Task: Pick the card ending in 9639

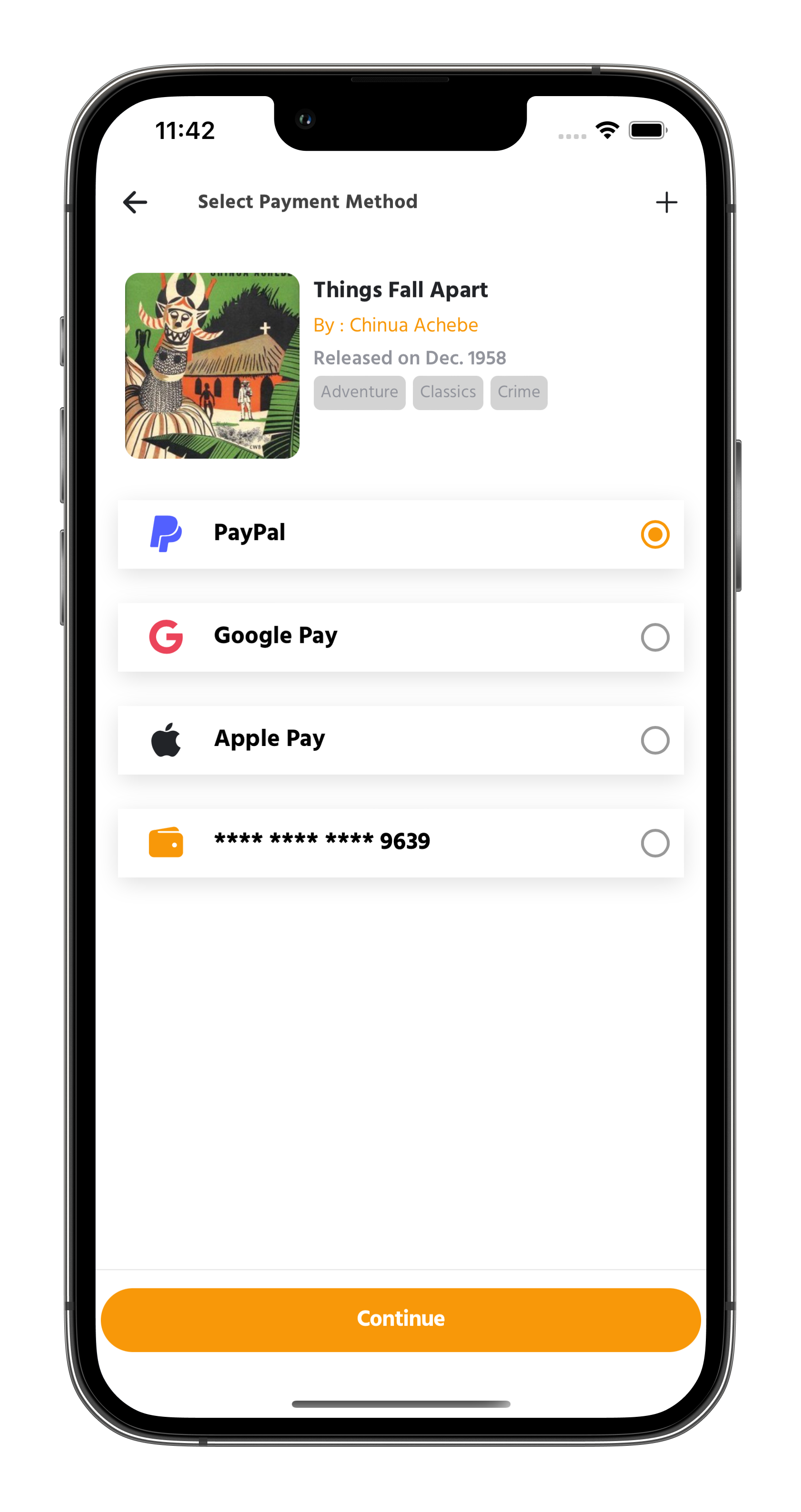Action: (400, 843)
